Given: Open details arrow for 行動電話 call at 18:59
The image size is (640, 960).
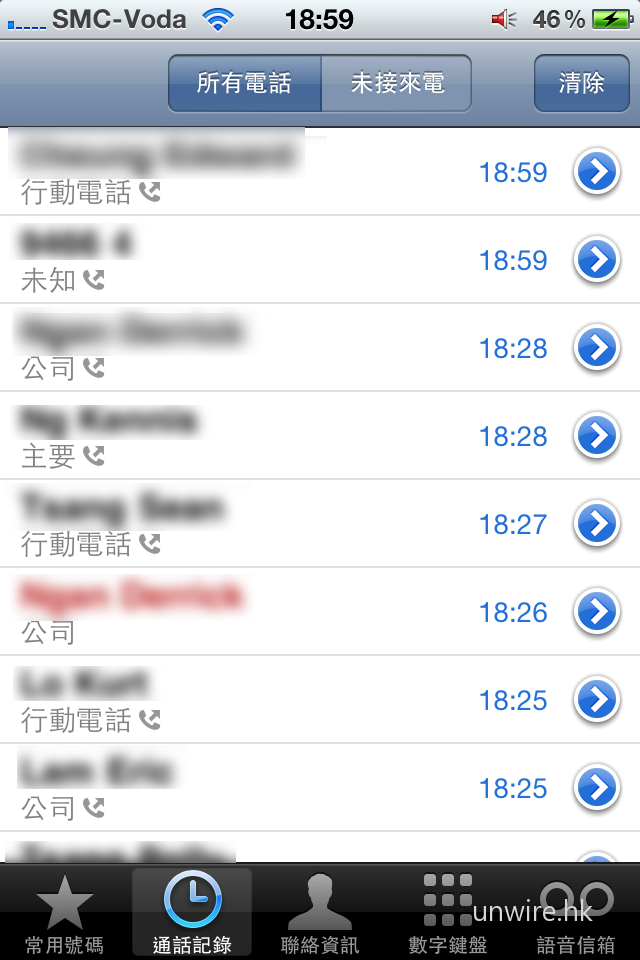Looking at the screenshot, I should 596,173.
